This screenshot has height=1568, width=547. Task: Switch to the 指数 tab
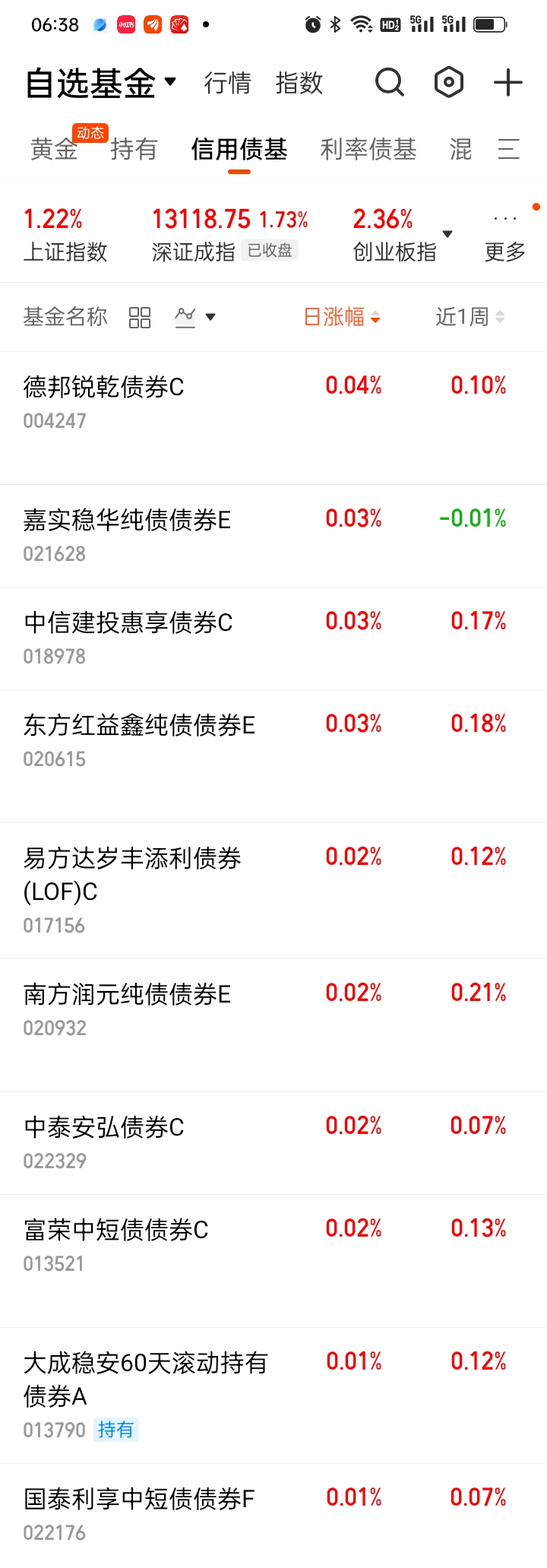point(299,82)
